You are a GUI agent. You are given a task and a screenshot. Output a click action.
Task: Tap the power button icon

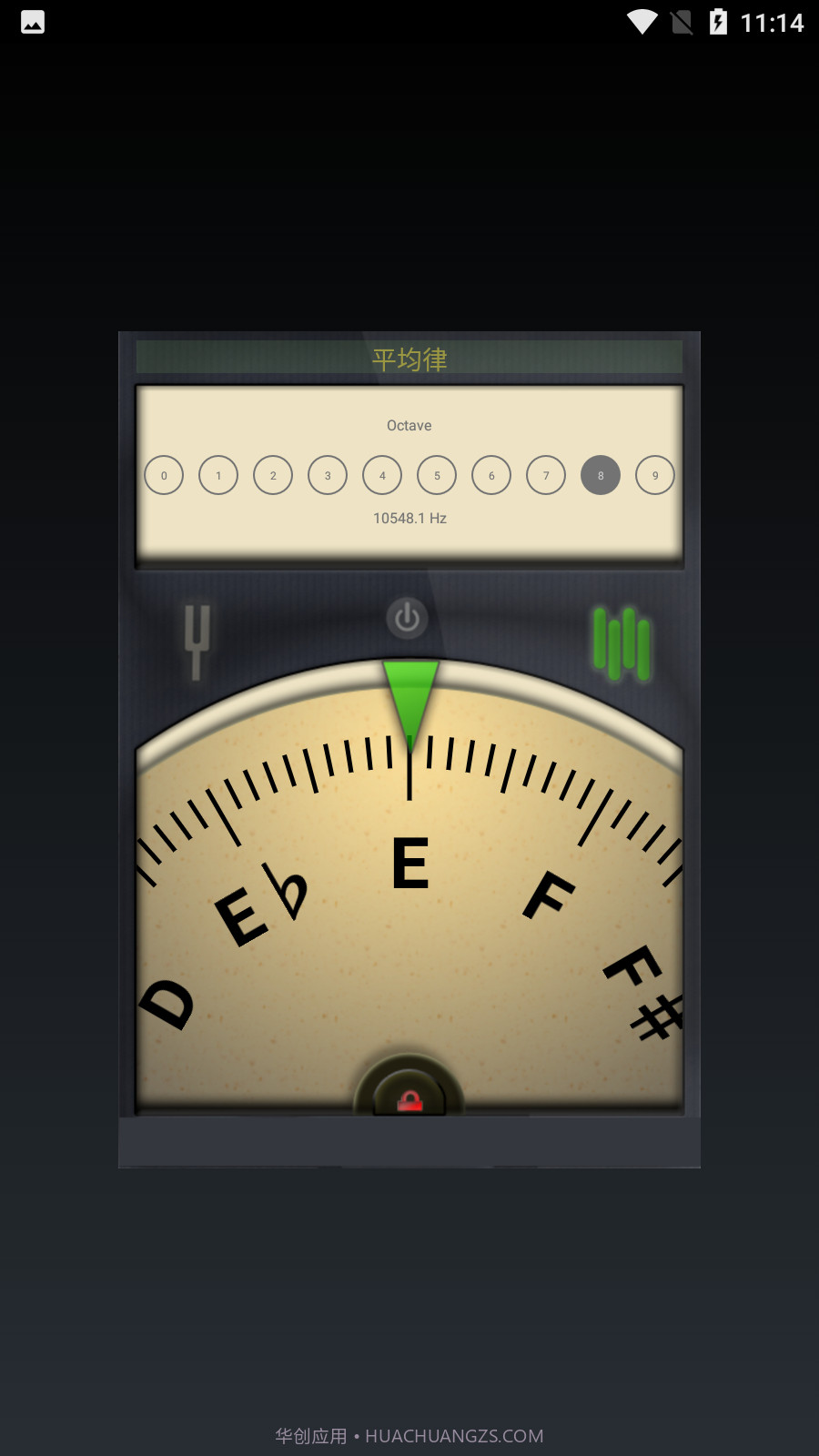407,619
